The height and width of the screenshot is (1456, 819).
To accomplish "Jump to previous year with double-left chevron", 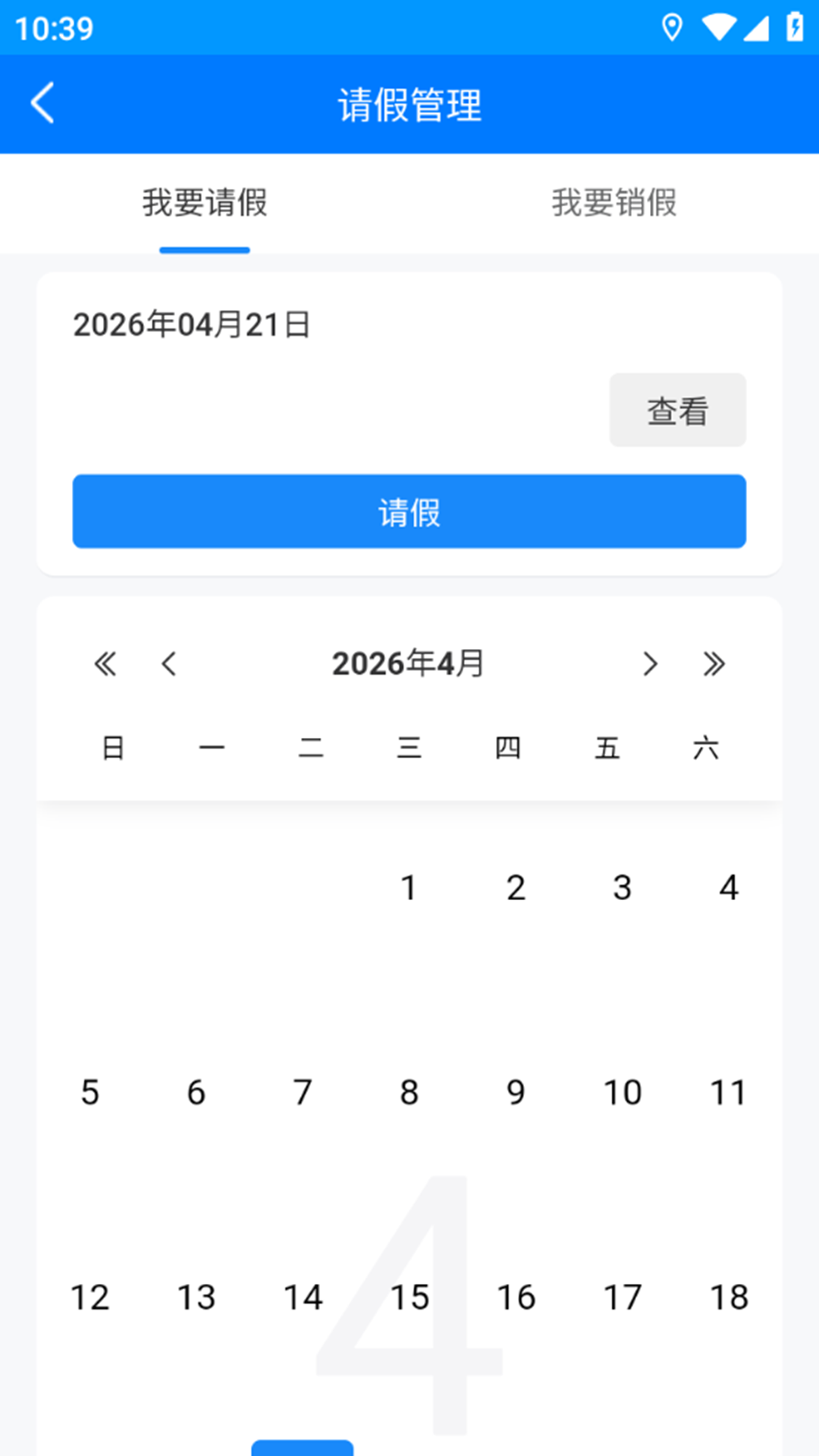I will coord(105,664).
